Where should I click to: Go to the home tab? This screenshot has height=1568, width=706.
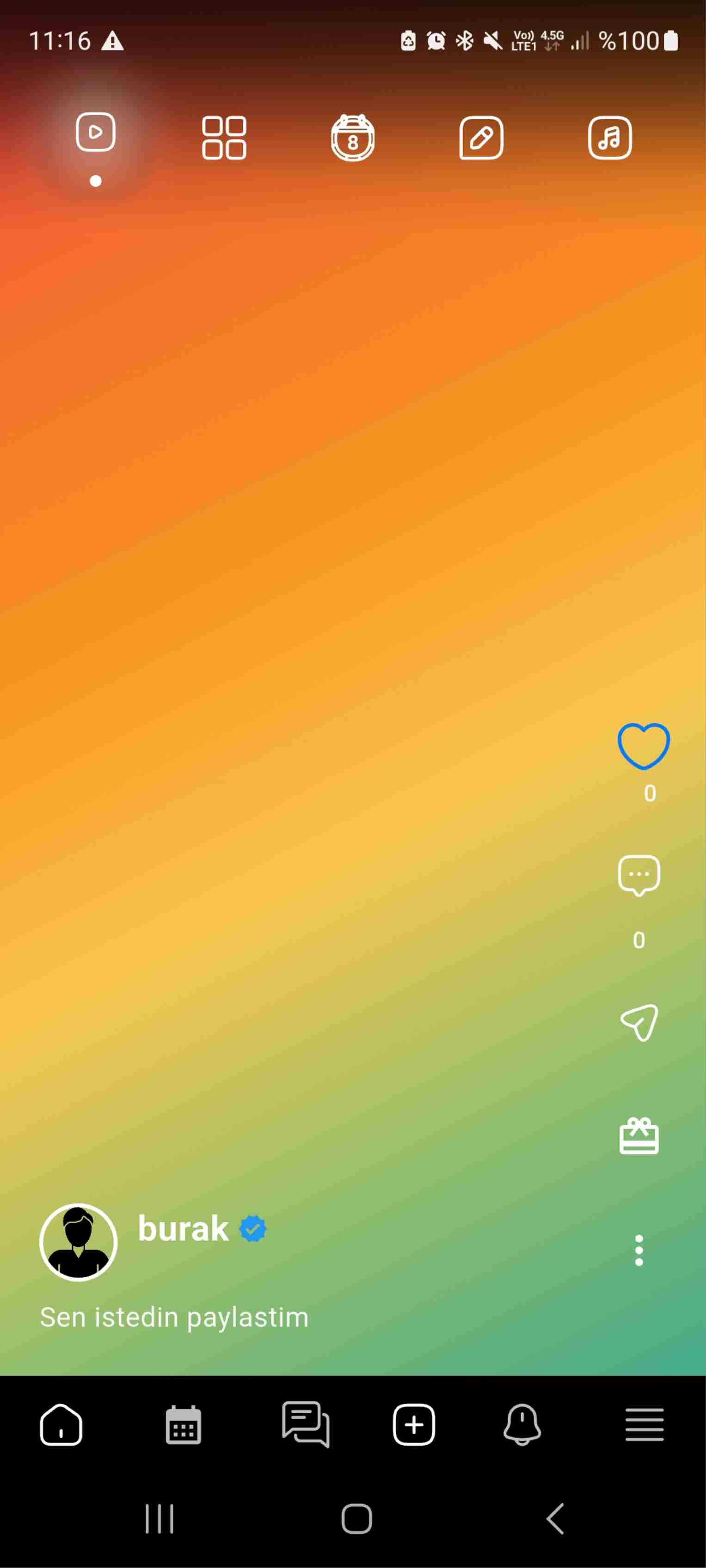pyautogui.click(x=61, y=1425)
